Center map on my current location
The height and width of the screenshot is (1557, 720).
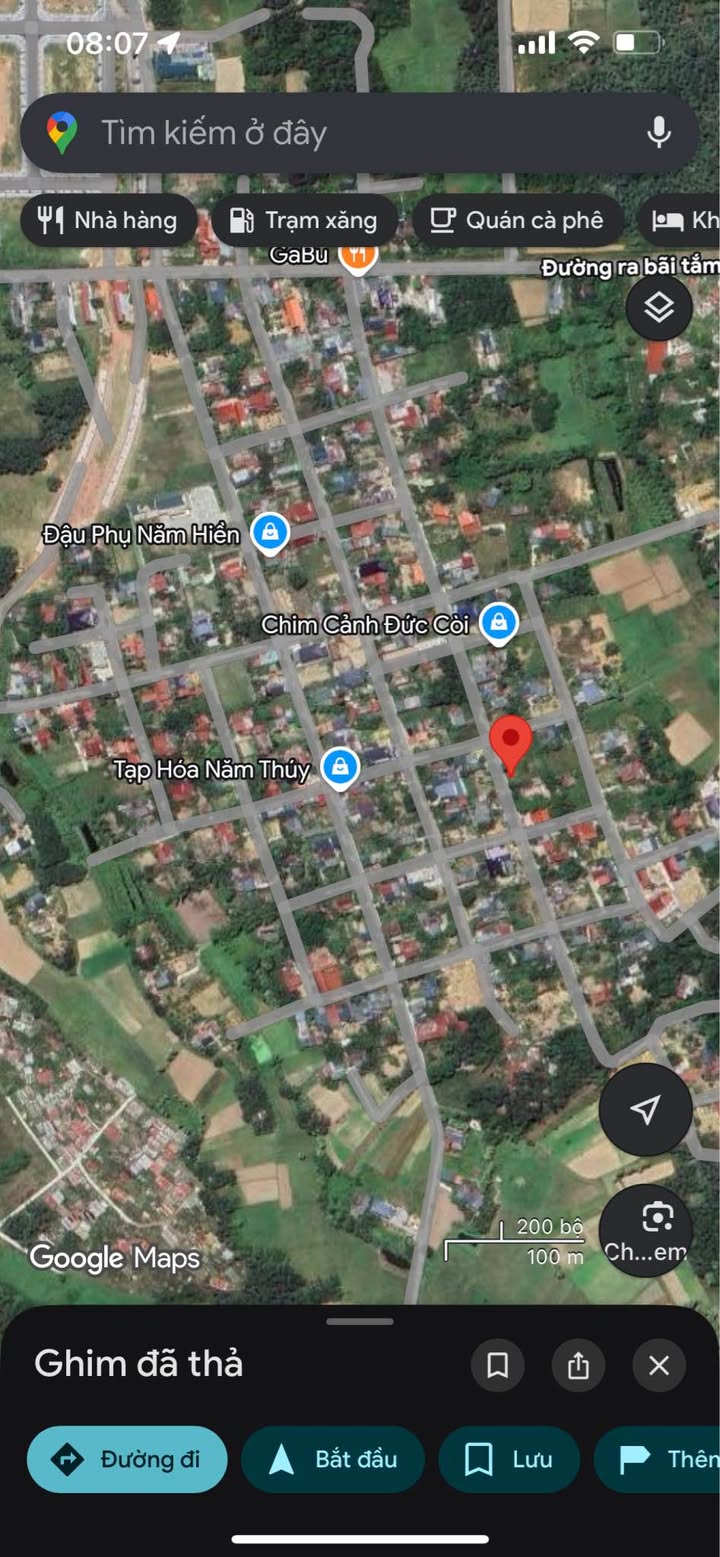tap(645, 1109)
